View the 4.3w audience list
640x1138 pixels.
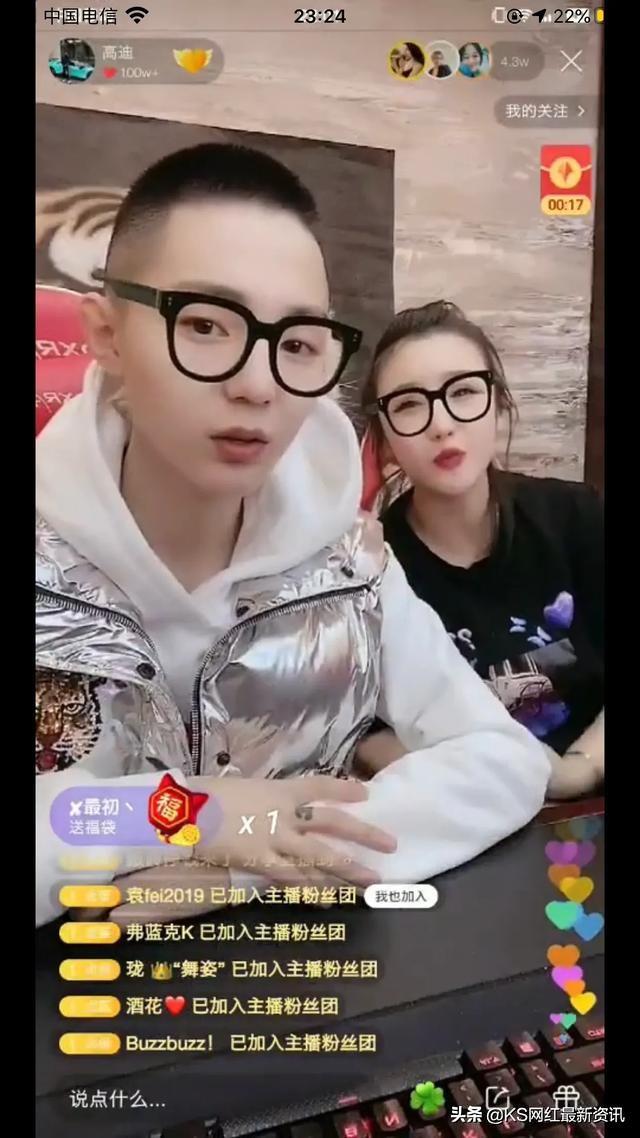515,61
